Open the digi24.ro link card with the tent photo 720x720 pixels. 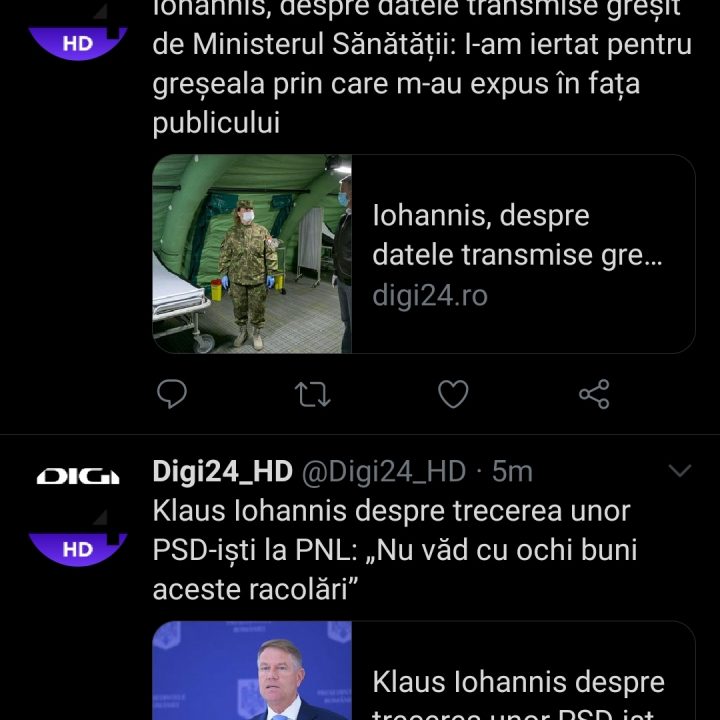click(x=423, y=254)
